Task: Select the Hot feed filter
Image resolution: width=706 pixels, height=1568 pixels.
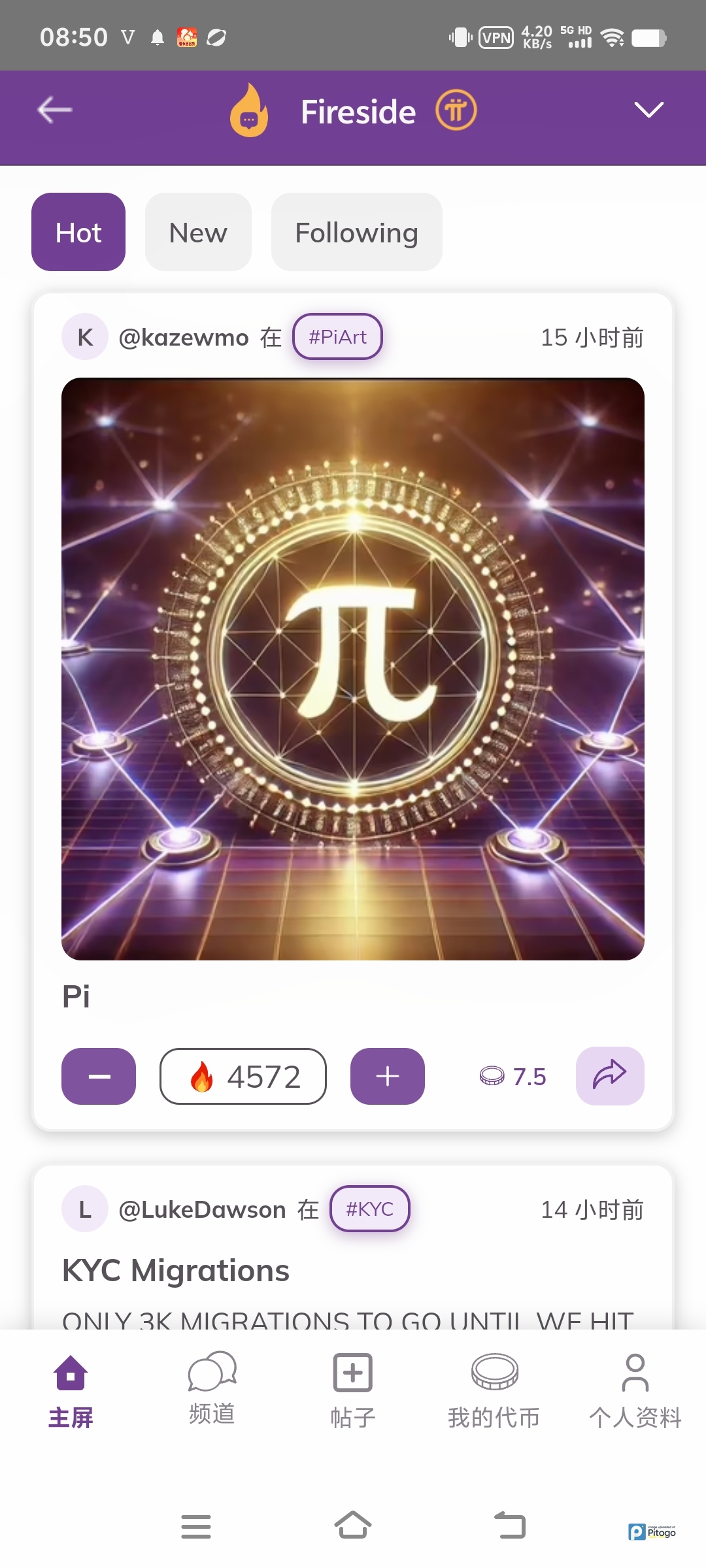Action: 78,233
